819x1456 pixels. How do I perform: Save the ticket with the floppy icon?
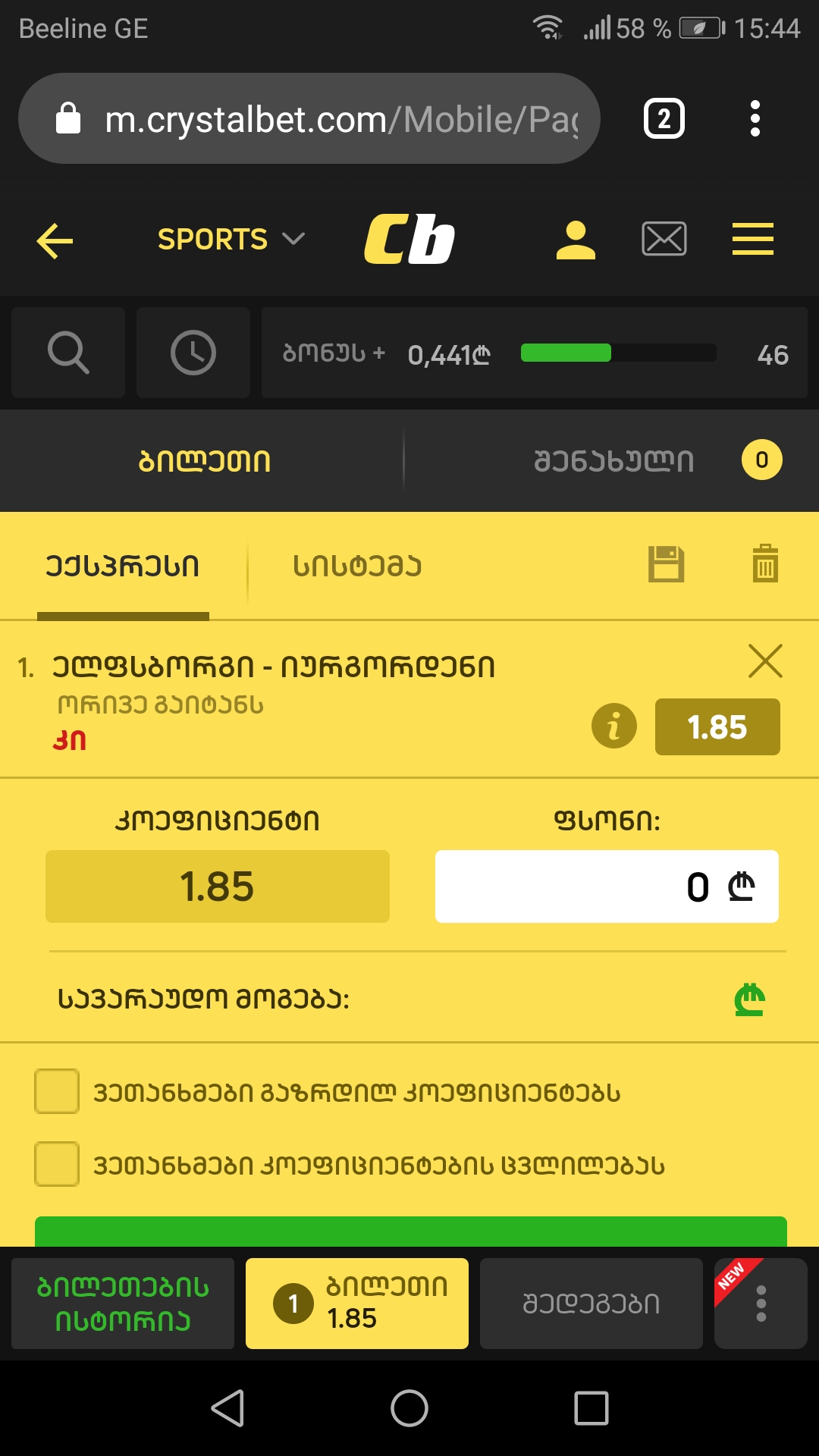[667, 564]
